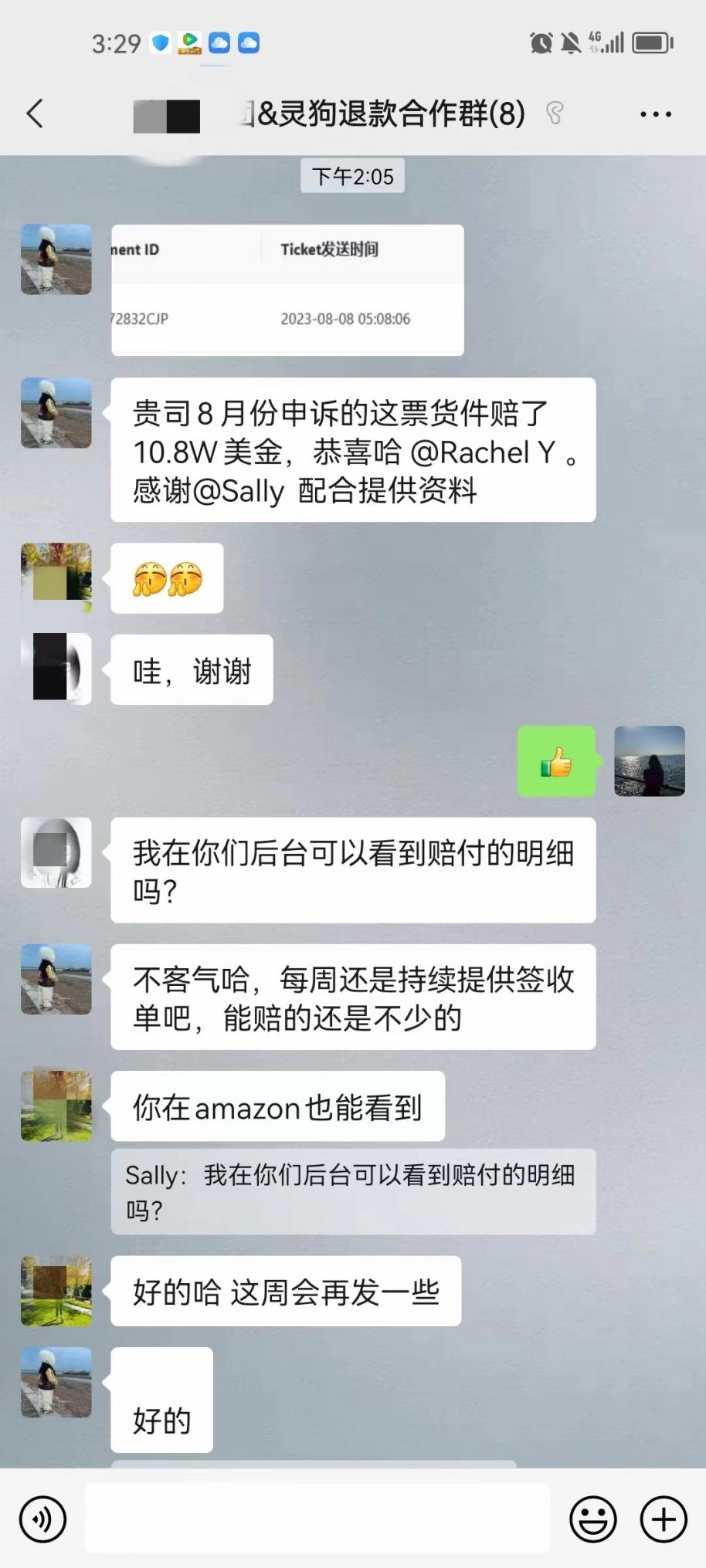The width and height of the screenshot is (706, 1568).
Task: Open the shared beach photo thumbnail
Action: pyautogui.click(x=650, y=761)
